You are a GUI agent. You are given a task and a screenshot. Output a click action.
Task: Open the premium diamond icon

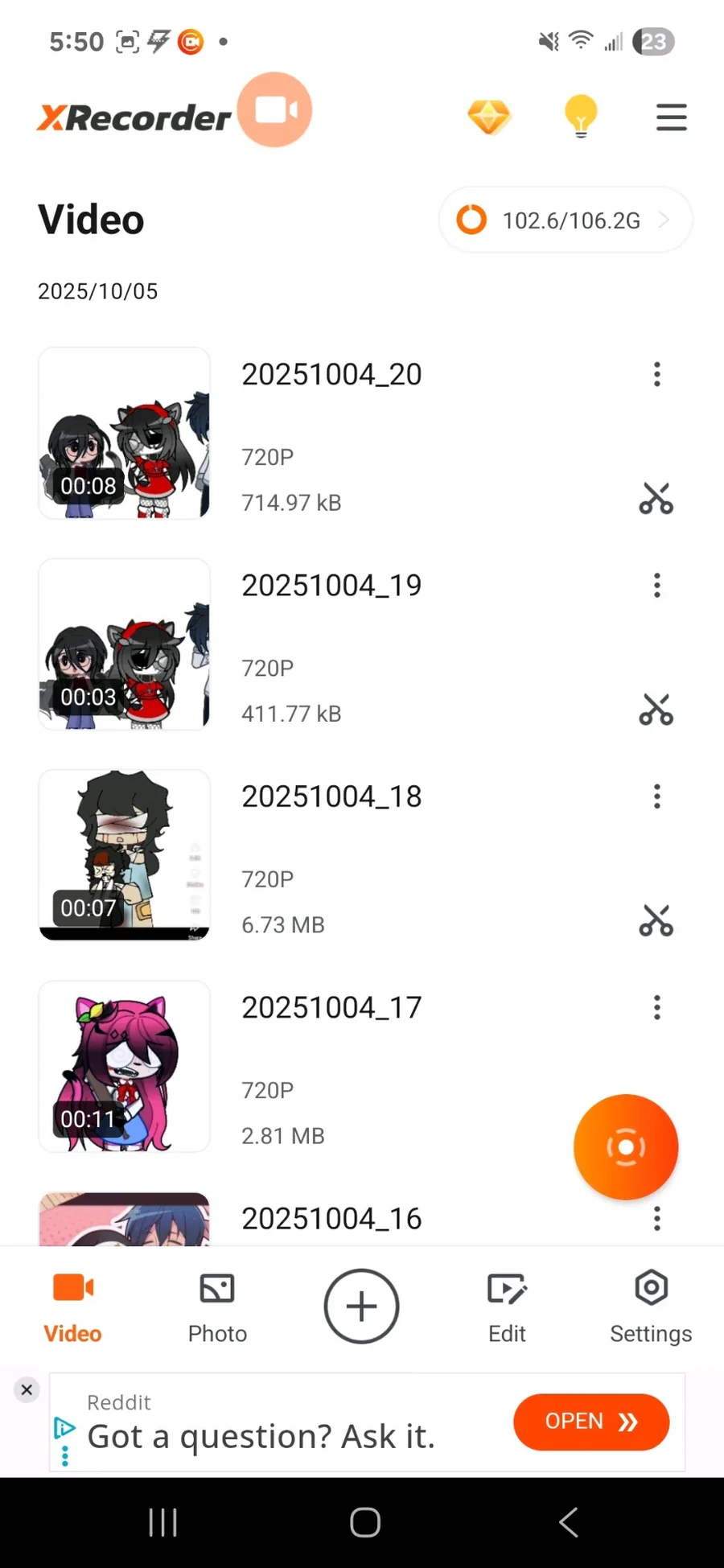488,117
